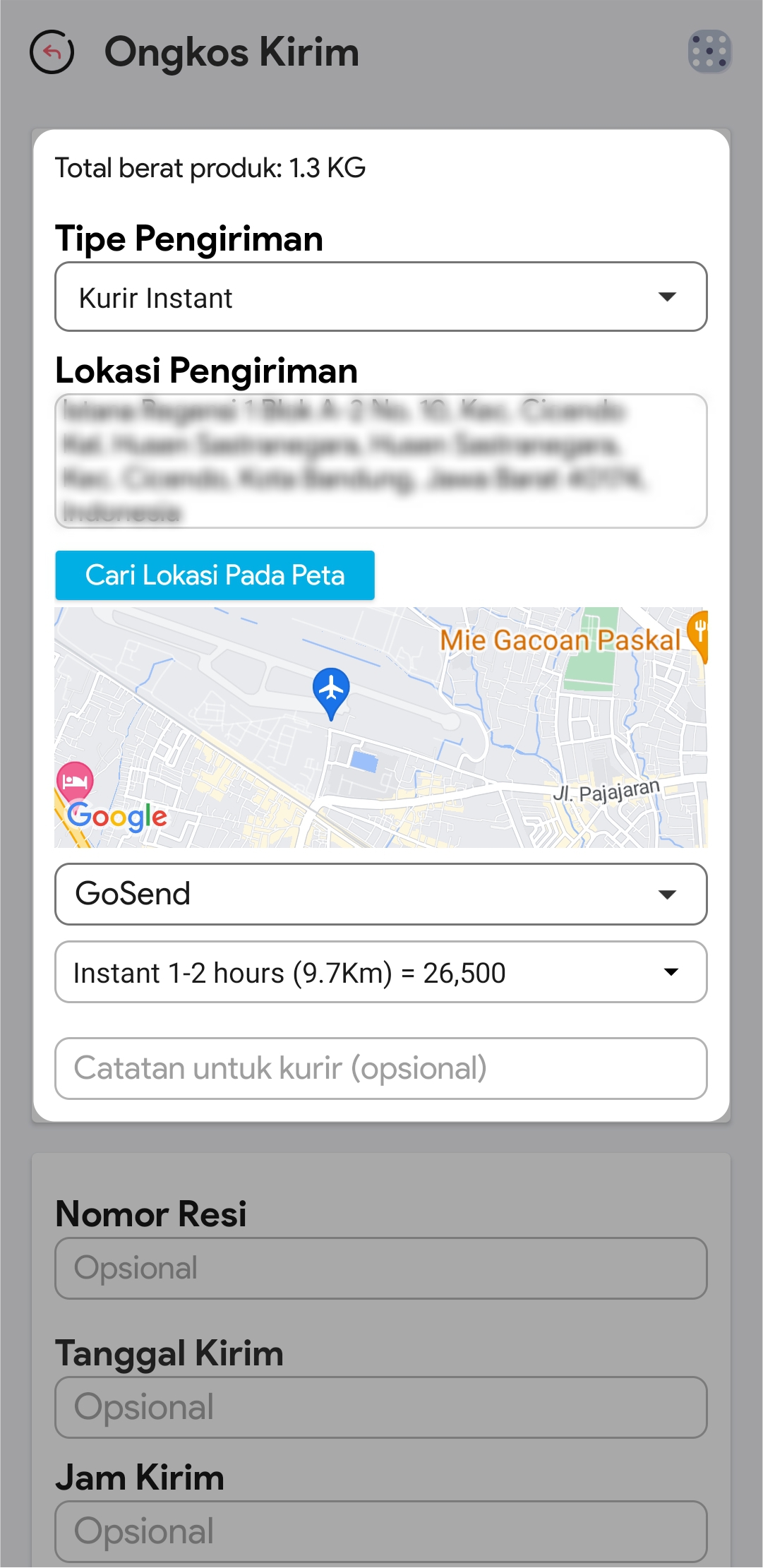
Task: Focus the Catatan untuk kurir field
Action: (381, 1068)
